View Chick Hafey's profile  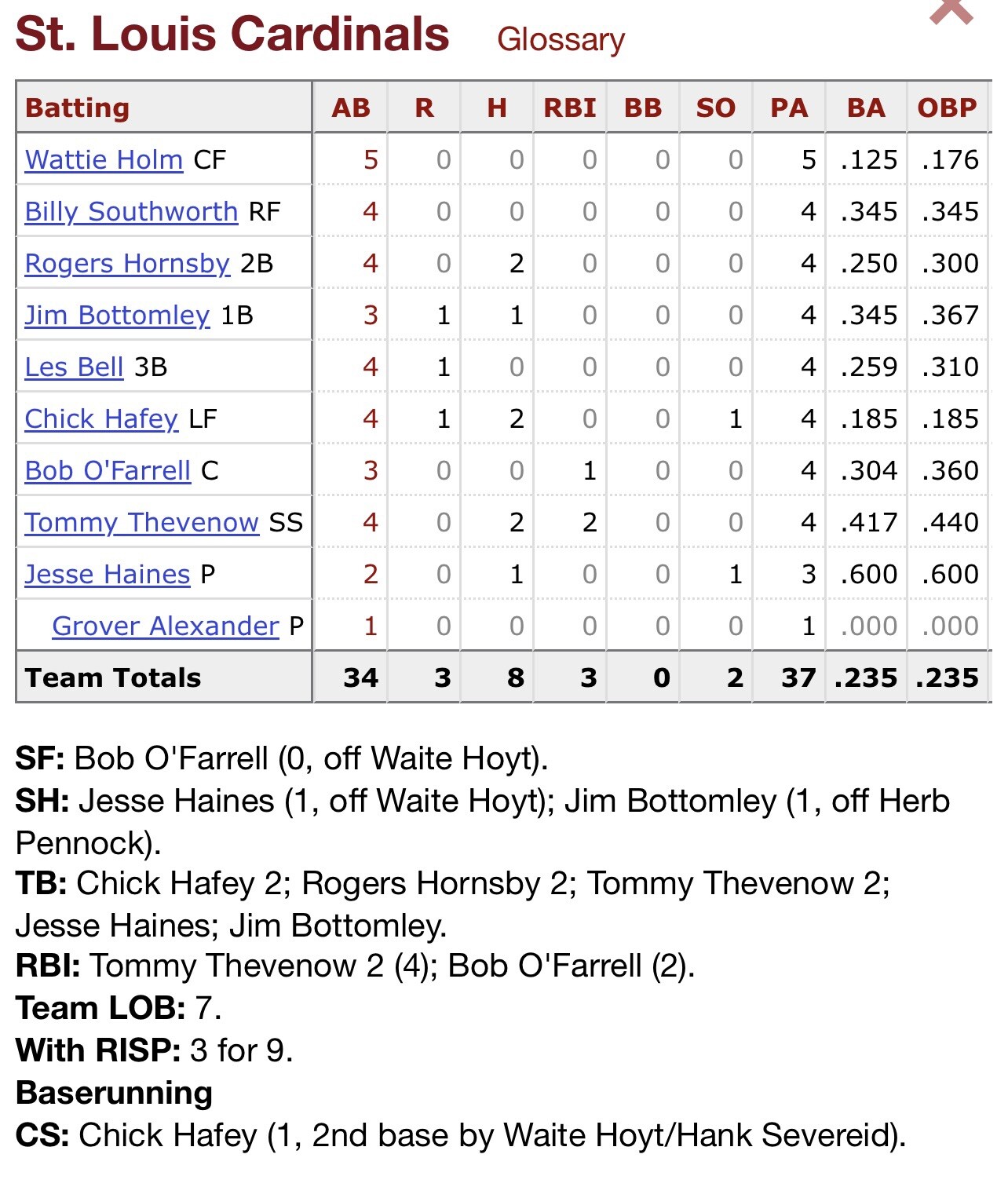click(x=101, y=418)
